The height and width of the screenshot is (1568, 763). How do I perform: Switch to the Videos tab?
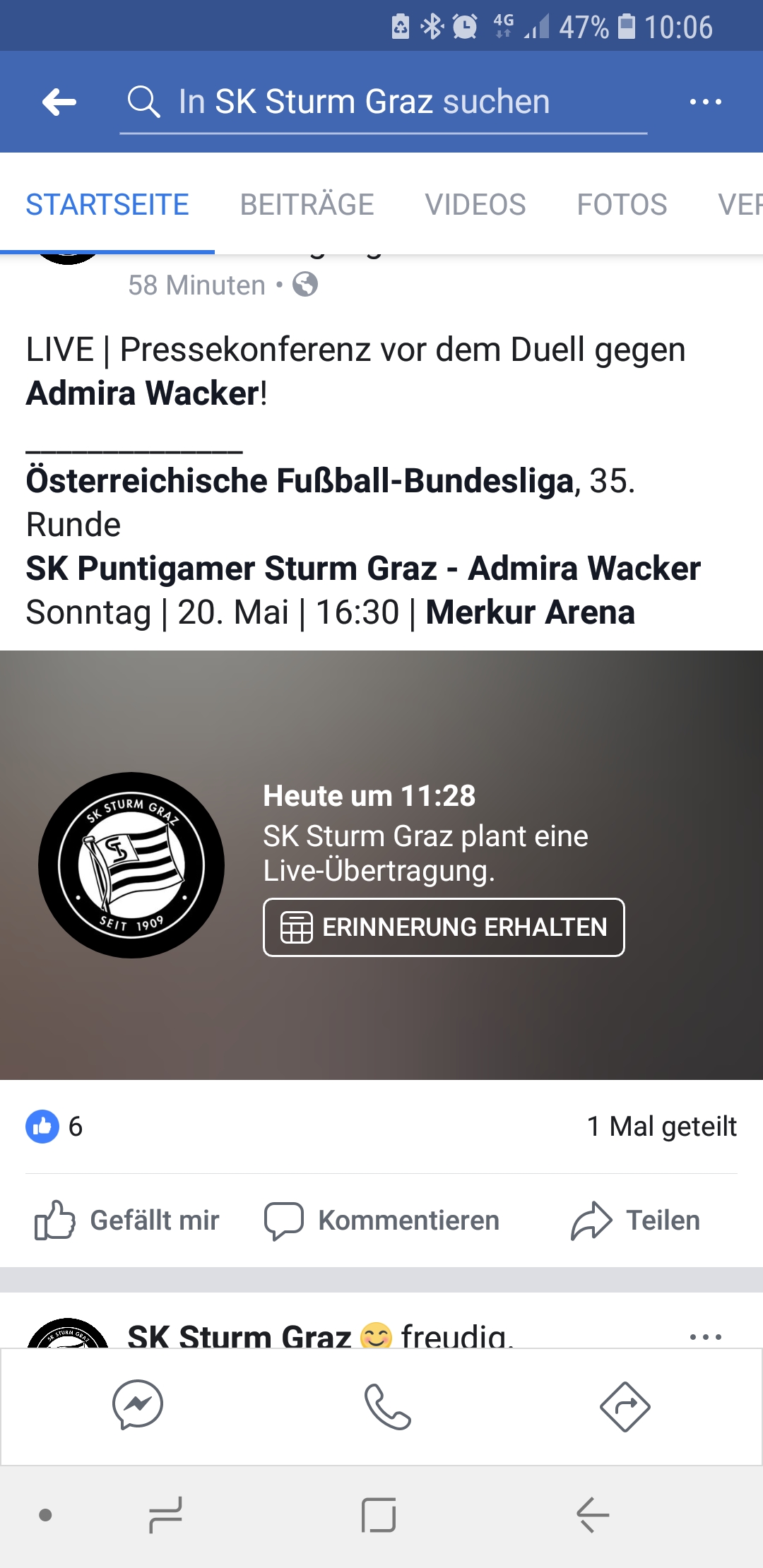pyautogui.click(x=475, y=205)
